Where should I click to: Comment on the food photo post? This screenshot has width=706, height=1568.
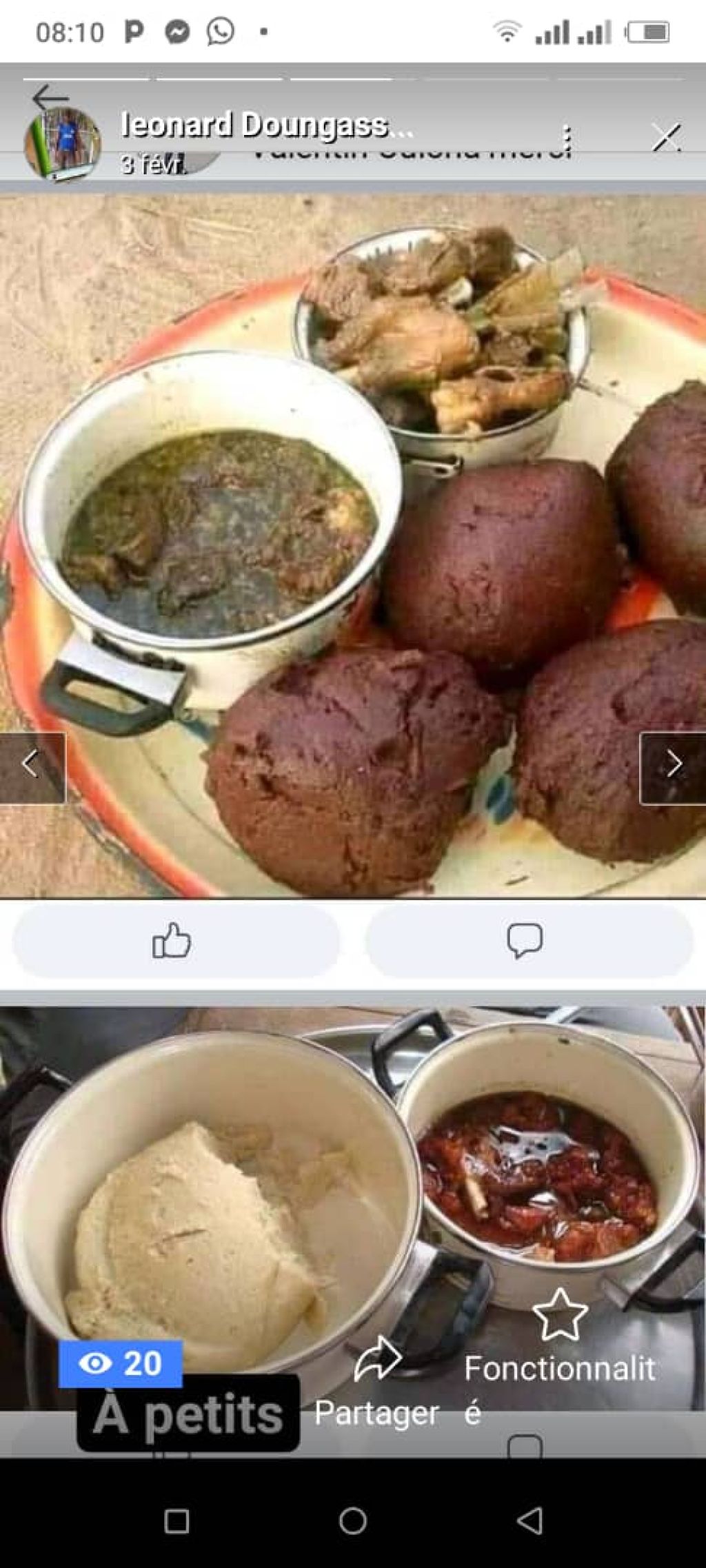[x=526, y=941]
